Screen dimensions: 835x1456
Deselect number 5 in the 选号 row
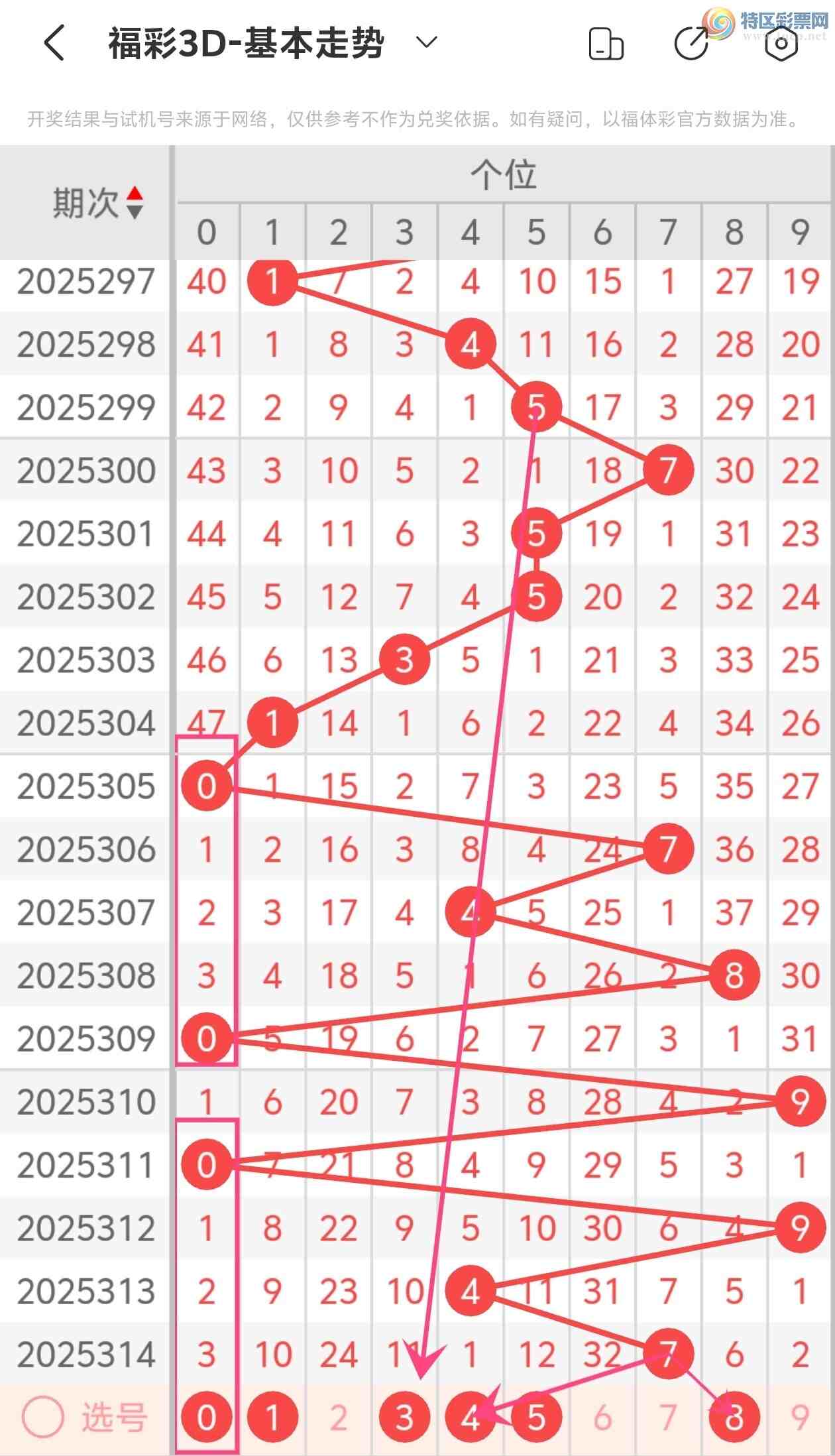[x=536, y=1418]
